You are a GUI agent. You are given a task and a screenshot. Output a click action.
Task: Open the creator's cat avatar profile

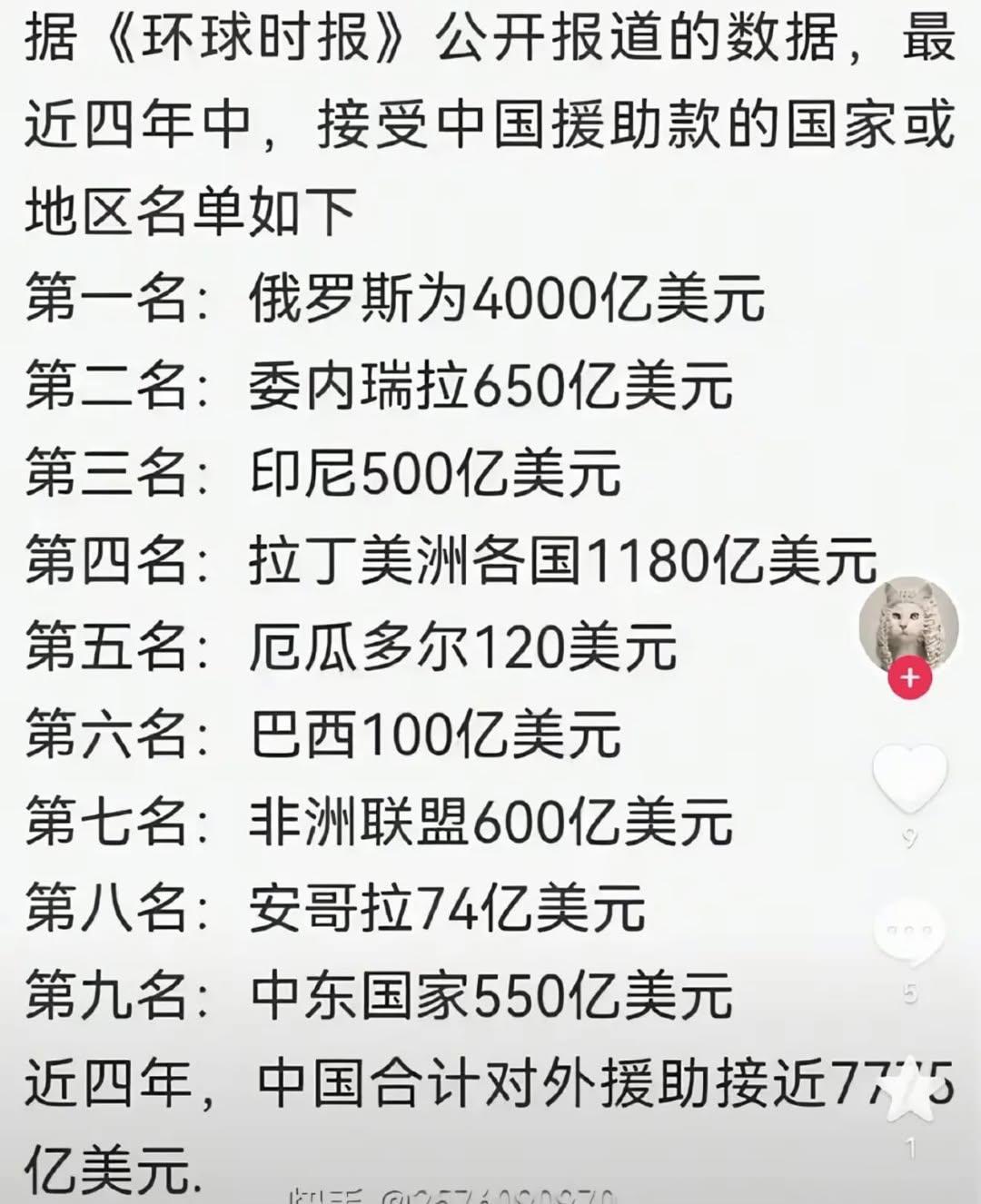[x=908, y=623]
